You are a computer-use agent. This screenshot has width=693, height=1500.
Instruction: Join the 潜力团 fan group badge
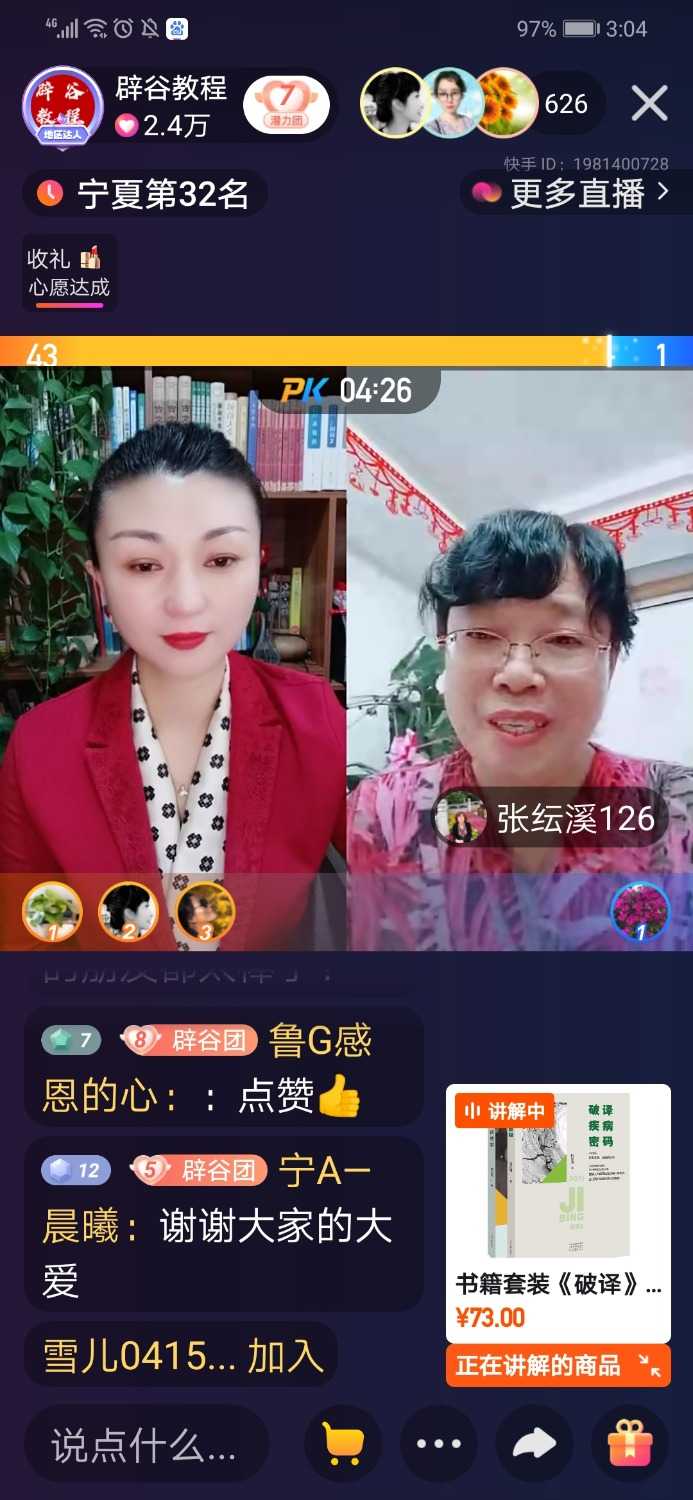pos(286,105)
